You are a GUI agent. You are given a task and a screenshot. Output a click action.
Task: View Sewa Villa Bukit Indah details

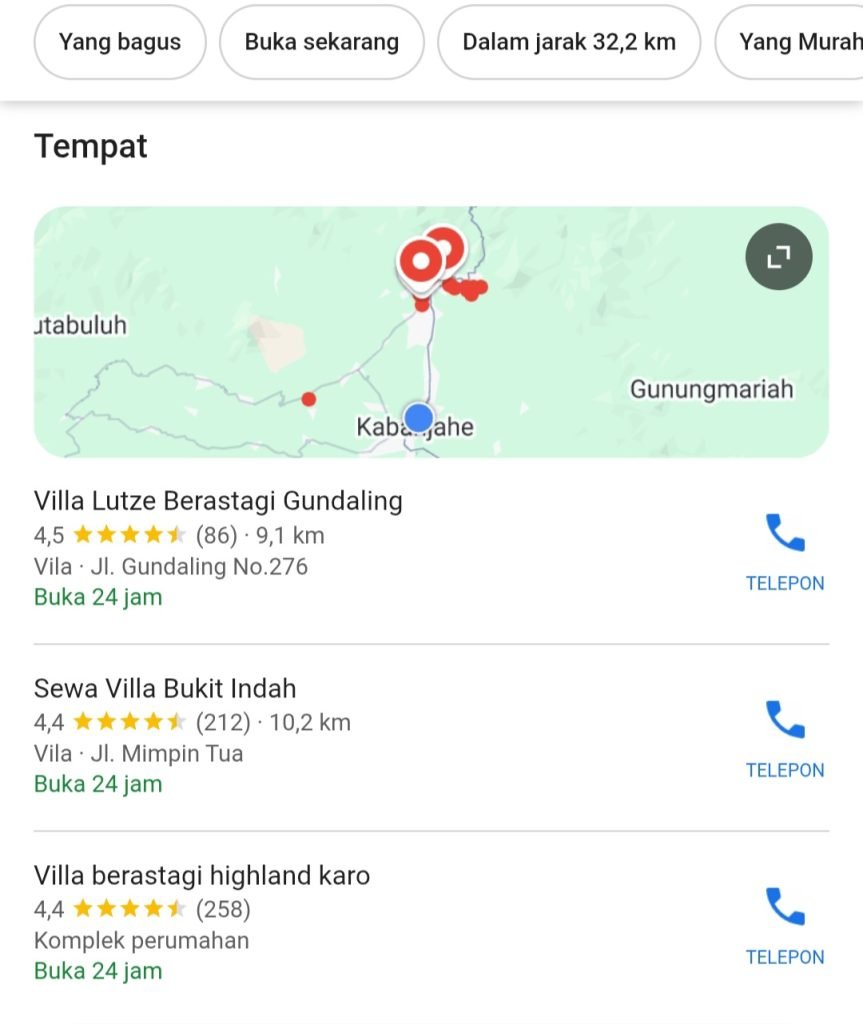click(165, 688)
